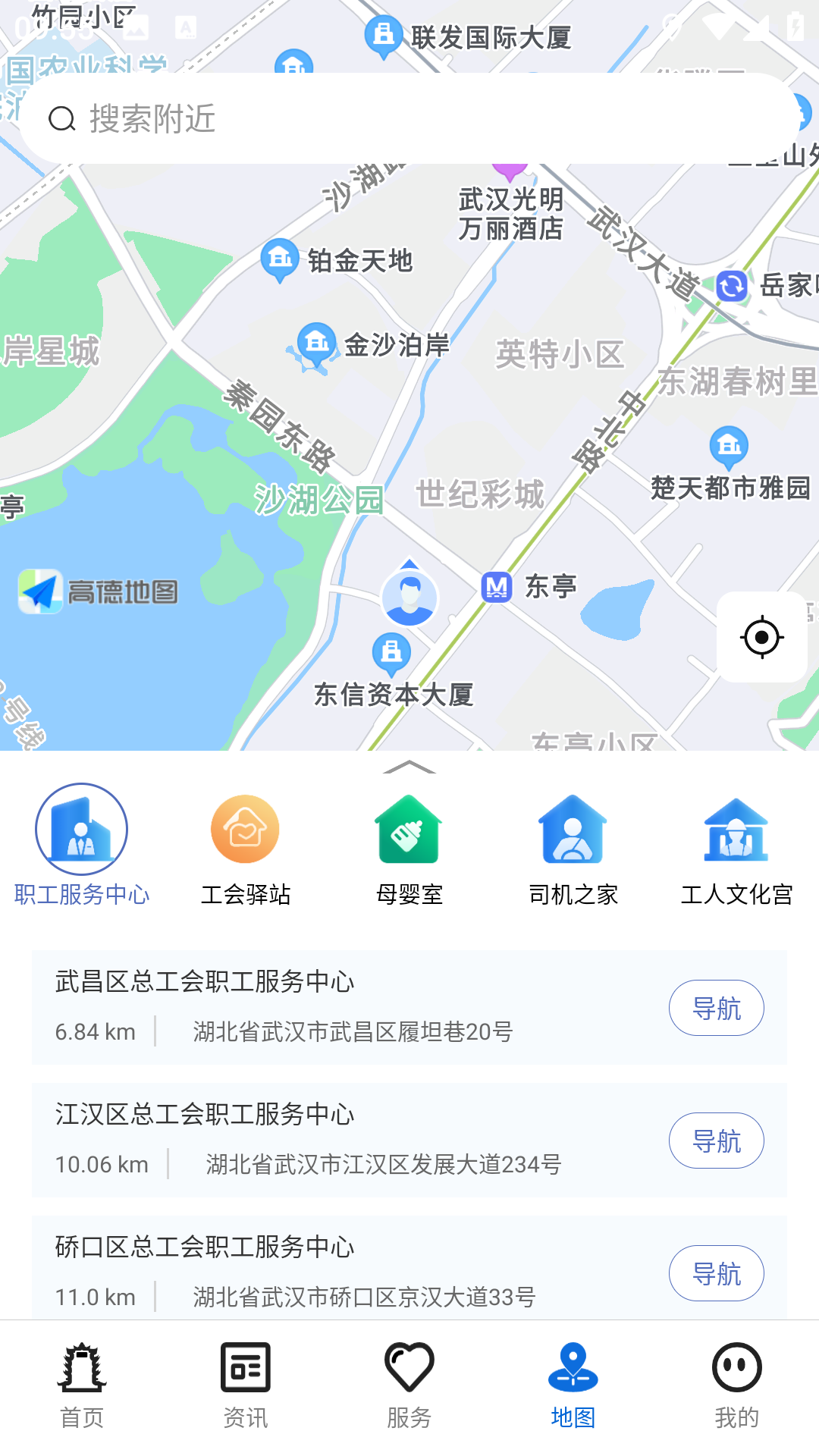
Task: Switch to the 服务 tab
Action: tap(409, 1389)
